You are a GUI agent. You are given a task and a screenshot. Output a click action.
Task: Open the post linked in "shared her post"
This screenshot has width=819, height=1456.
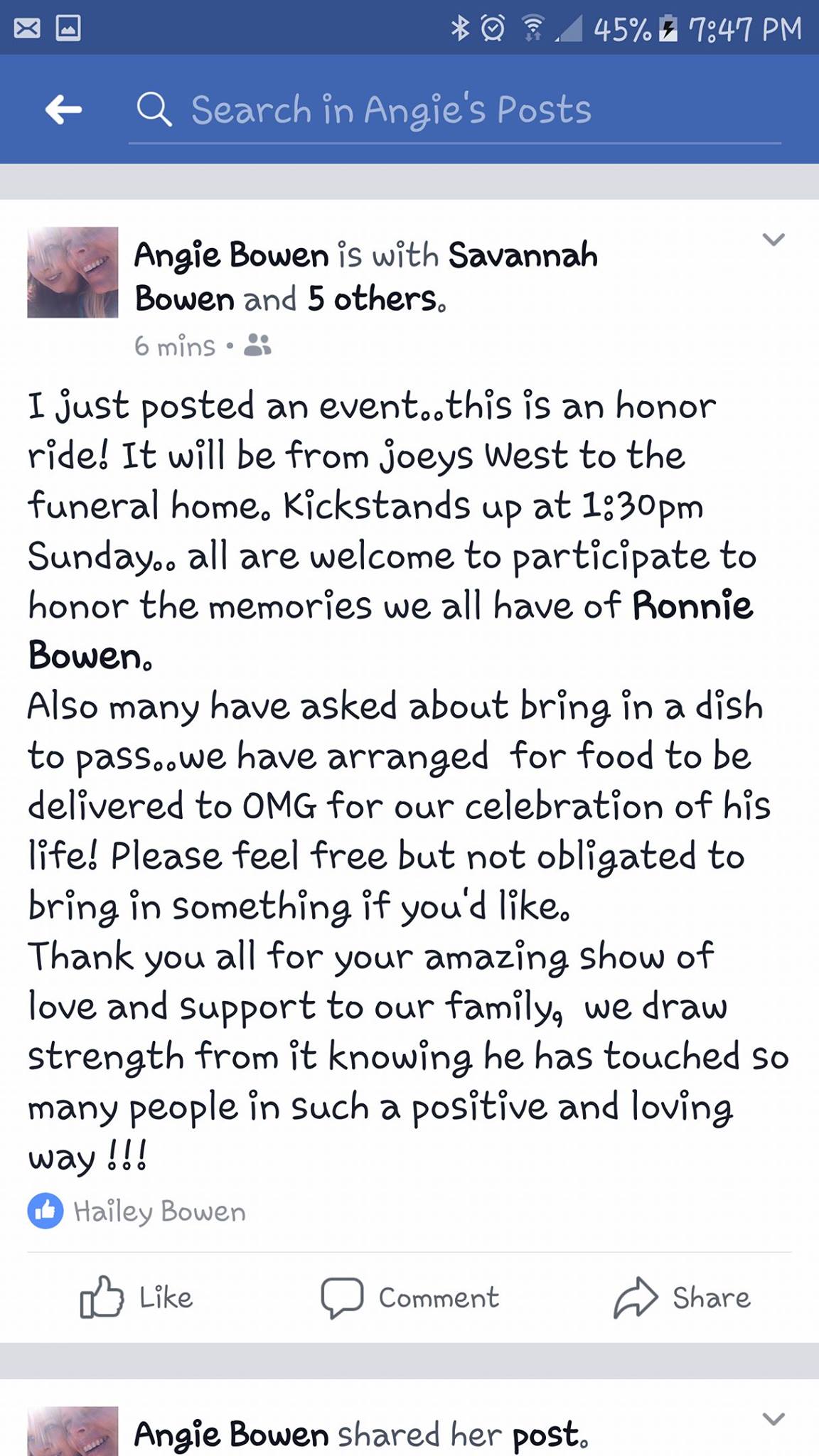(550, 1435)
